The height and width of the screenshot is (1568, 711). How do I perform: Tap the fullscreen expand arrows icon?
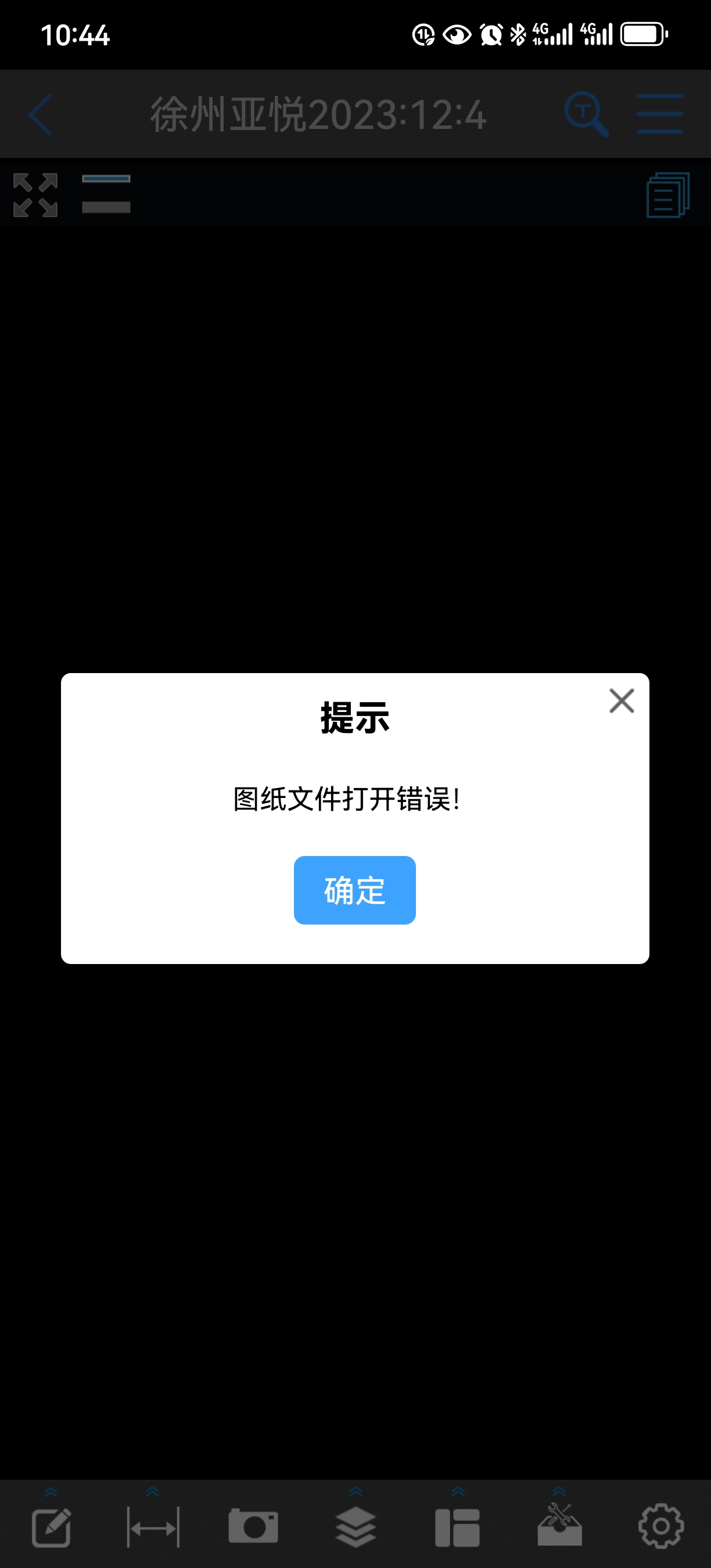[35, 195]
